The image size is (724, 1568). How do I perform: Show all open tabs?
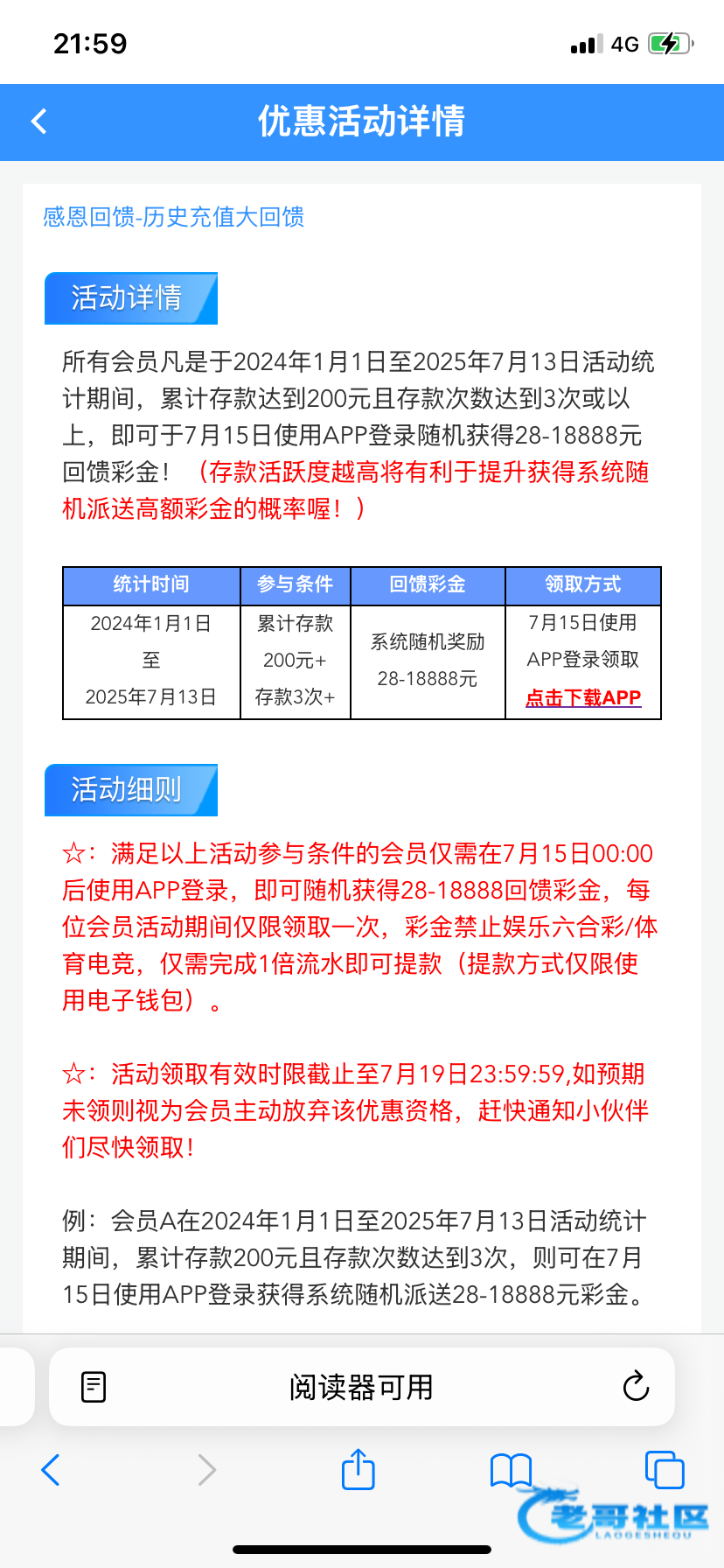coord(665,1470)
